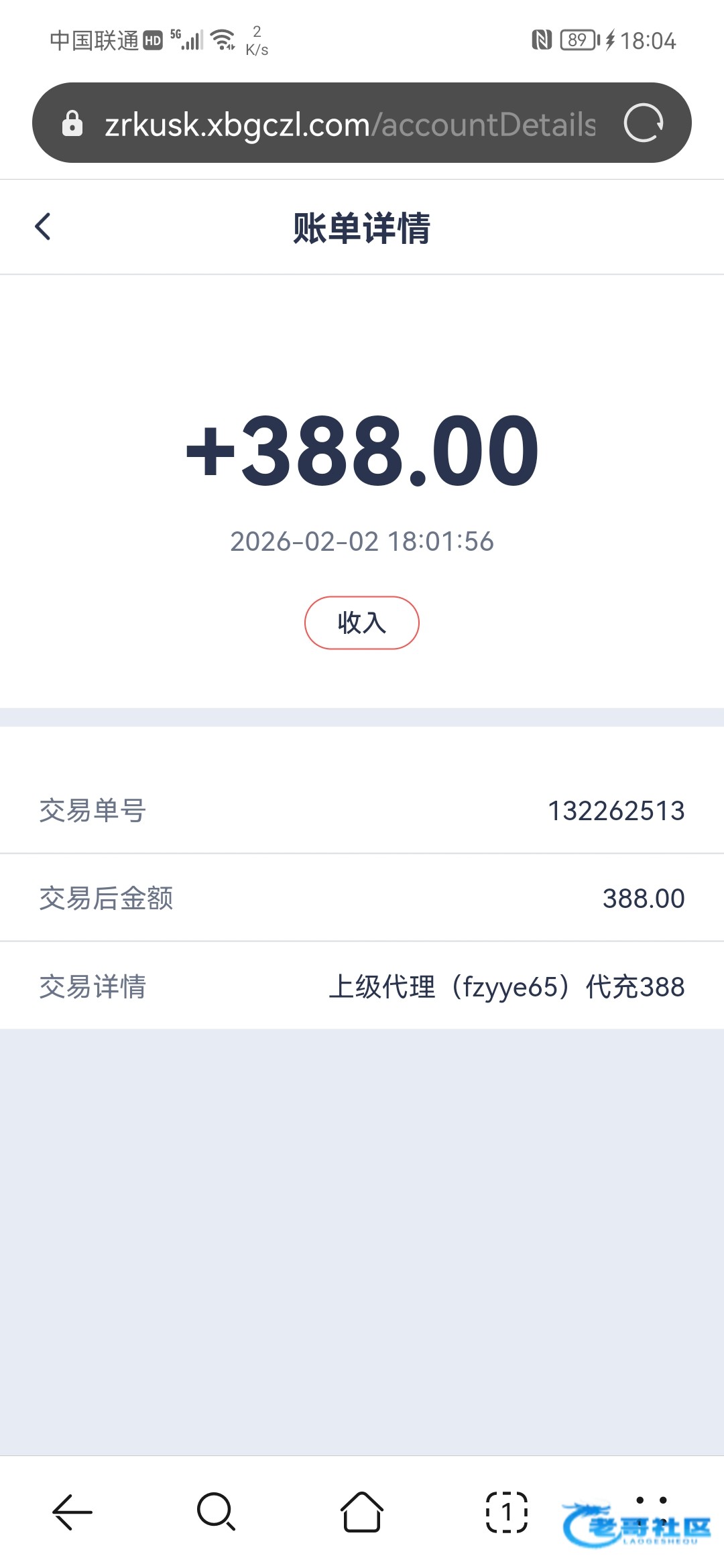Reload the page with the refresh icon
Screen dimensions: 724x1568
click(643, 123)
